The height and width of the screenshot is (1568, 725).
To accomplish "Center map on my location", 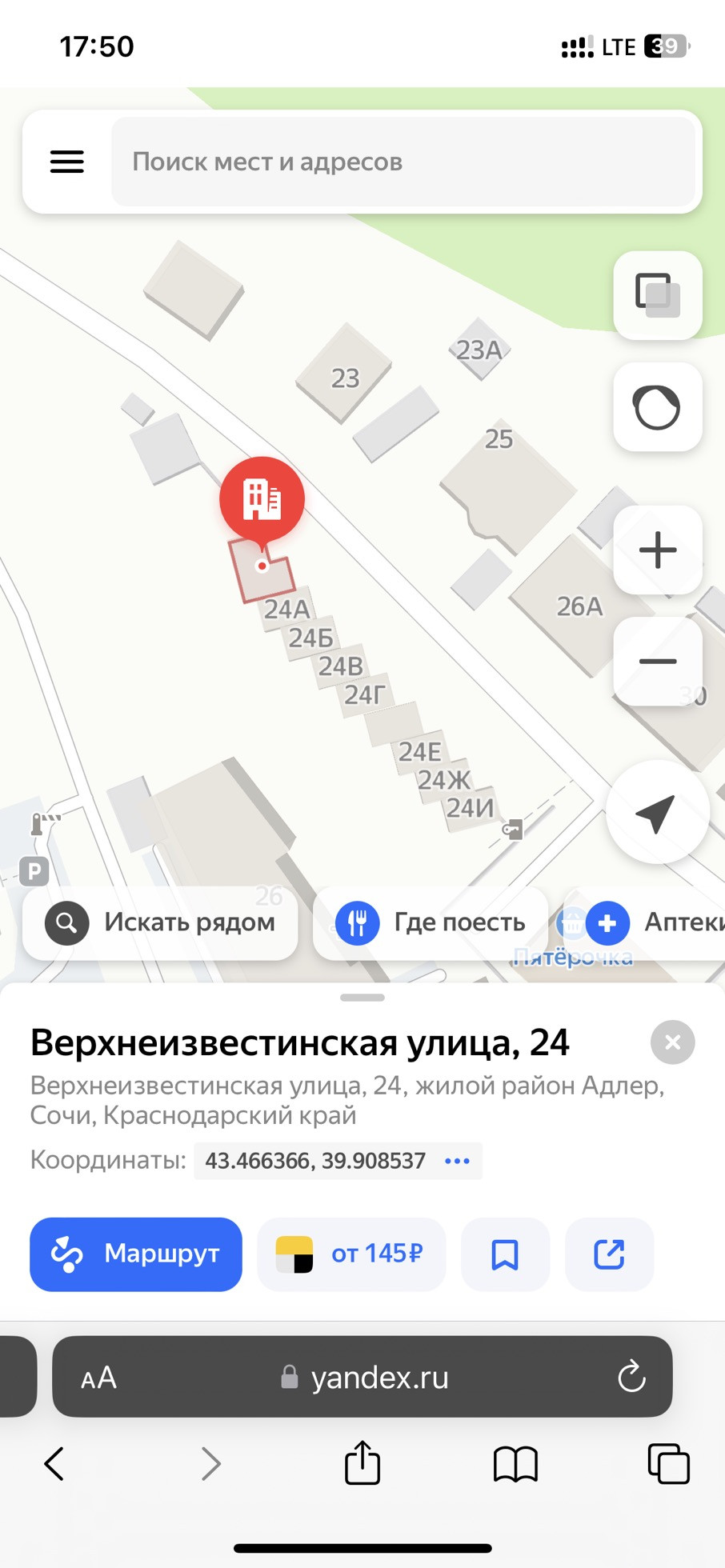I will click(657, 813).
